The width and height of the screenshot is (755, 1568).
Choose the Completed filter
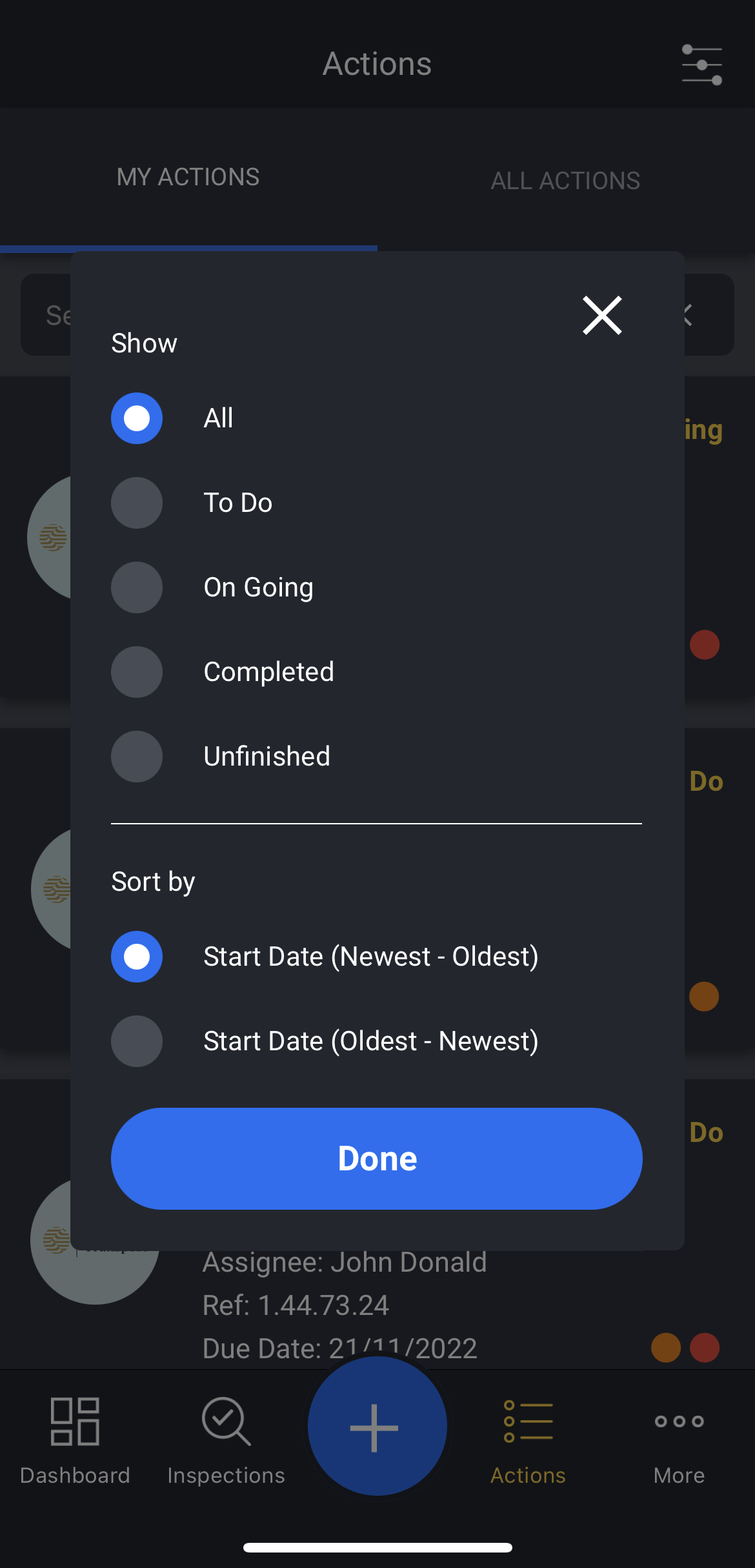coord(137,672)
